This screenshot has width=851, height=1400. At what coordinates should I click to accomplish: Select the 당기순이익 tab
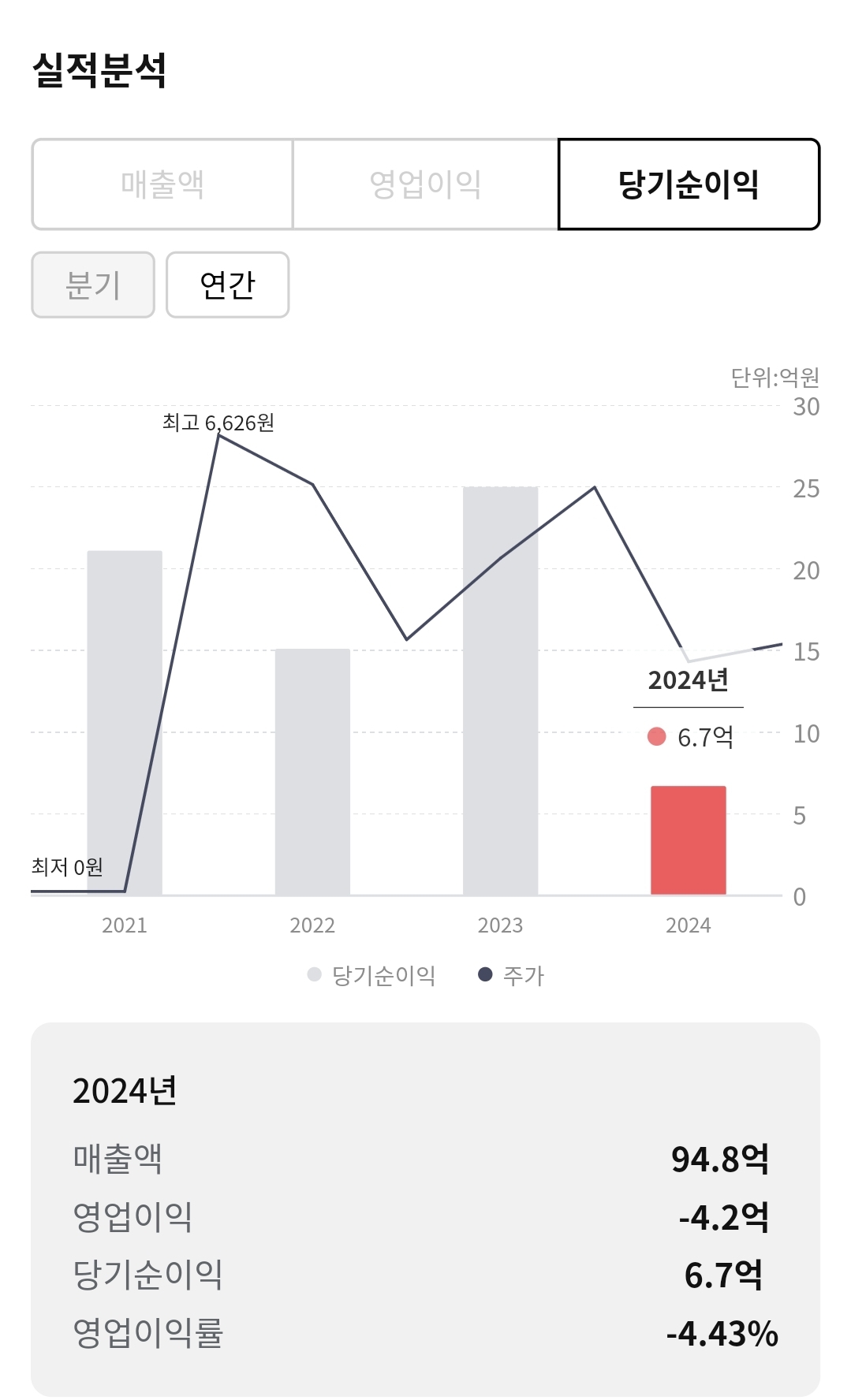pos(689,184)
